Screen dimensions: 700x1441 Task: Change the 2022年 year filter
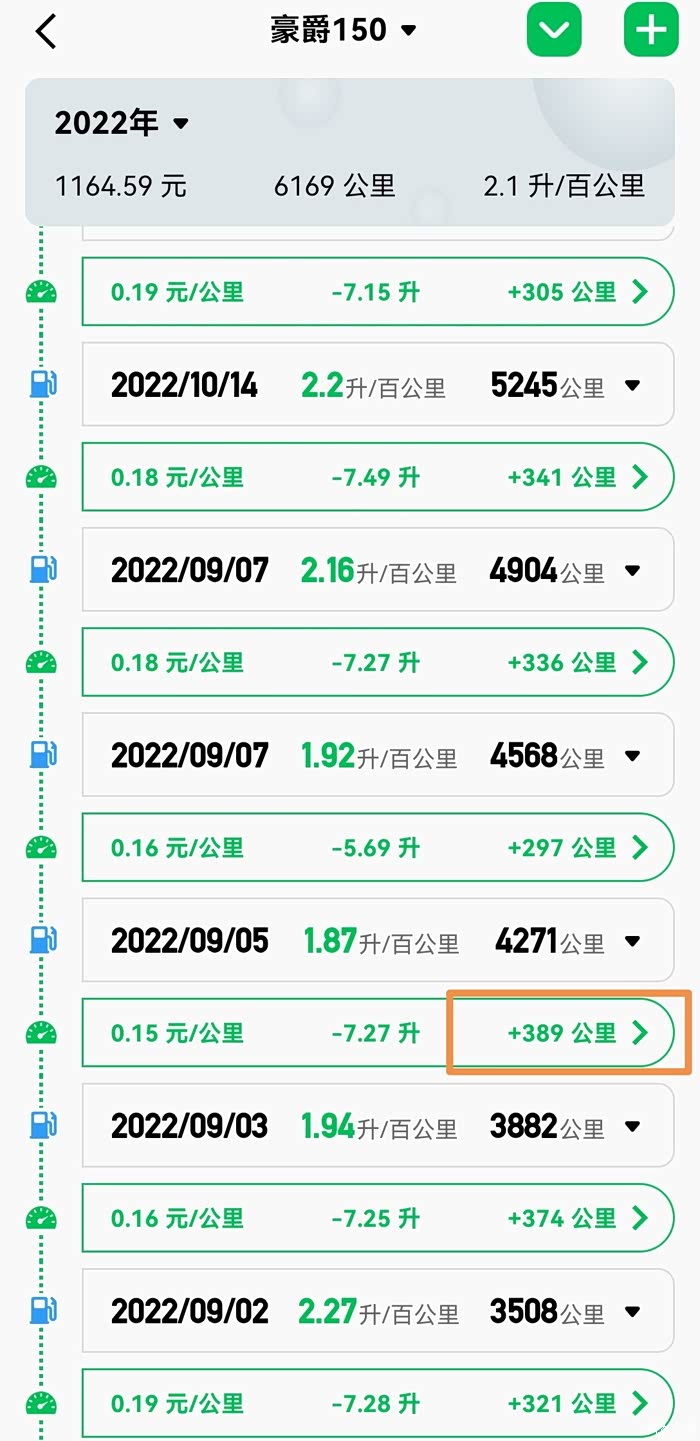tap(122, 123)
